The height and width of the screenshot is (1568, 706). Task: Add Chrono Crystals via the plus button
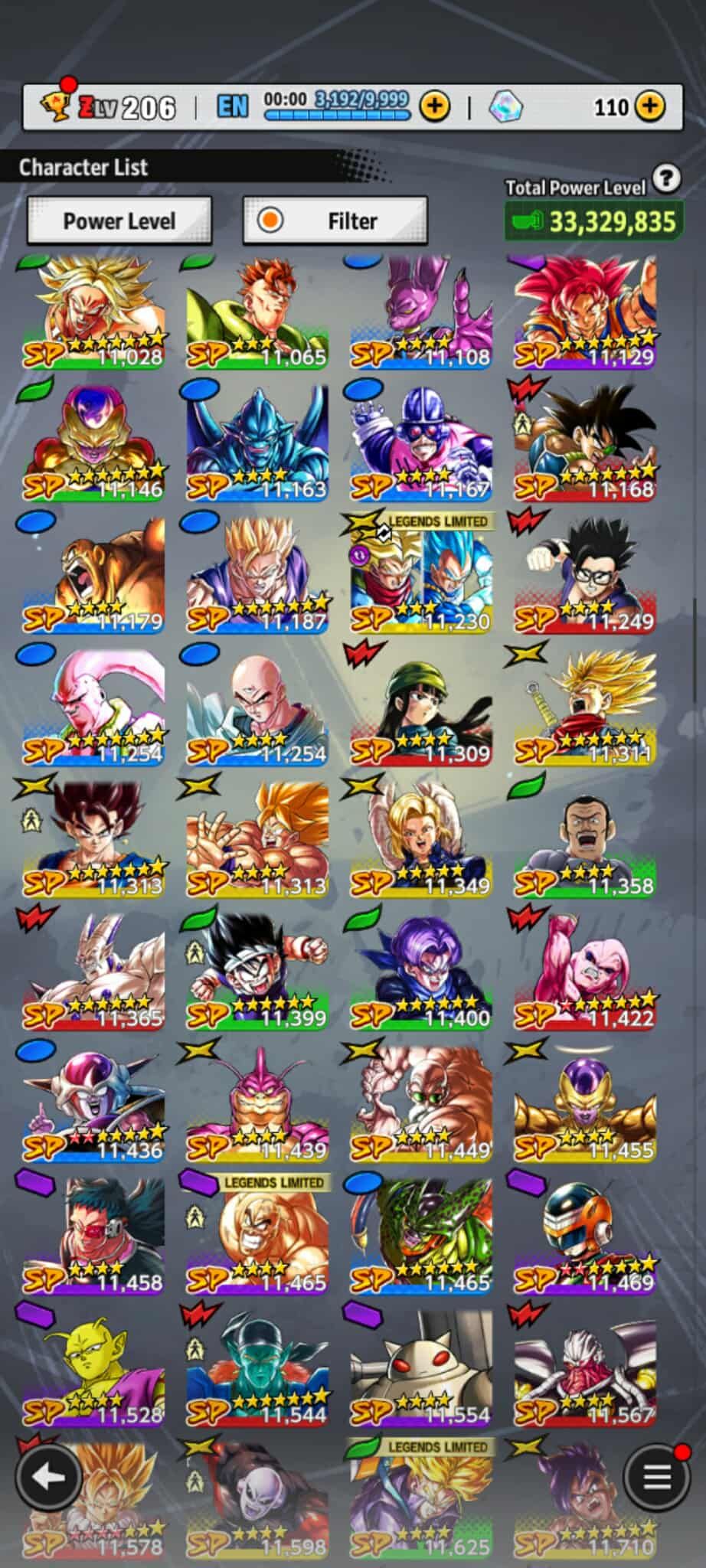pyautogui.click(x=650, y=106)
